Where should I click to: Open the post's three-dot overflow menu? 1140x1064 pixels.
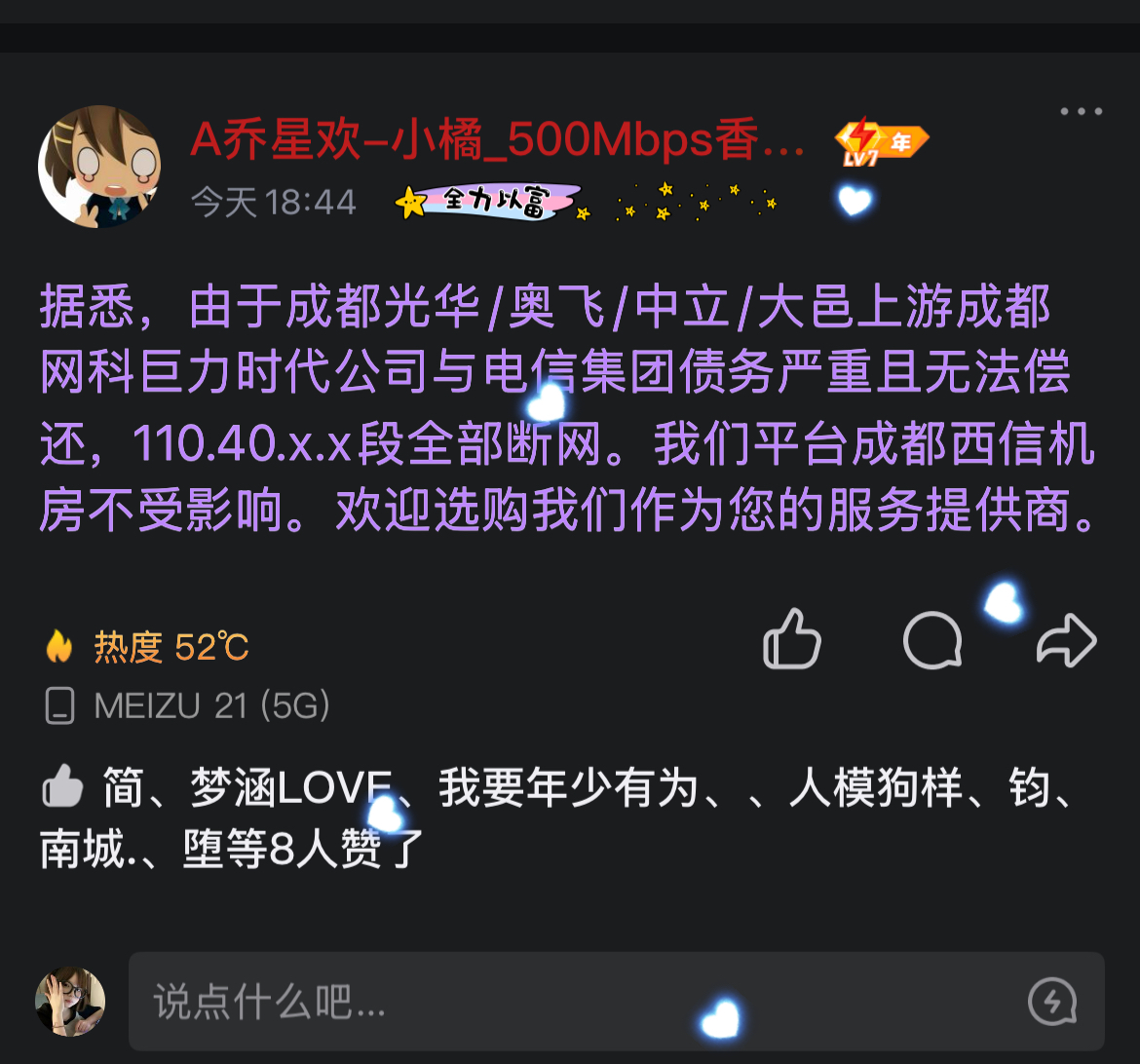click(1082, 111)
